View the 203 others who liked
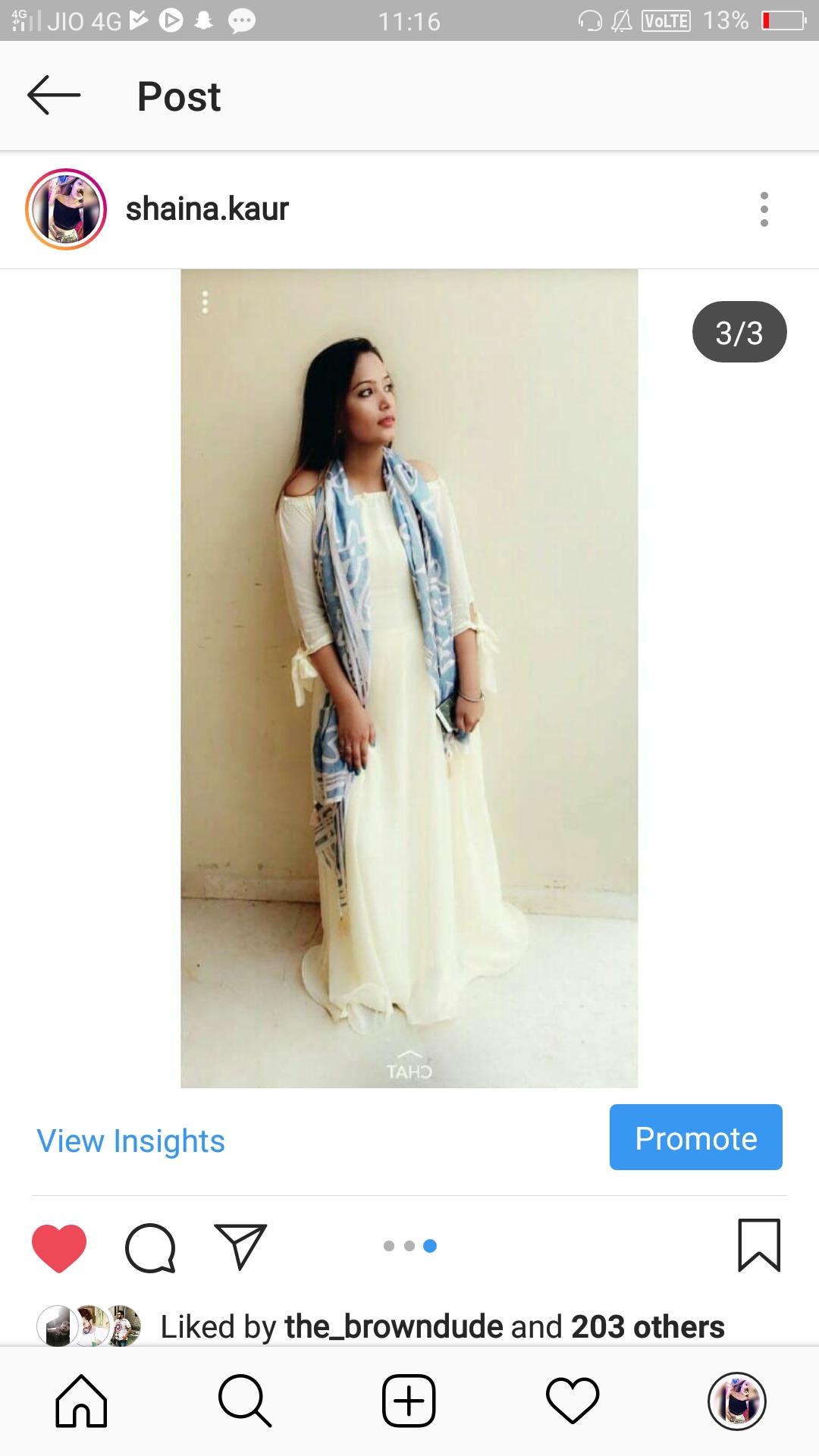The height and width of the screenshot is (1456, 819). coord(647,1327)
